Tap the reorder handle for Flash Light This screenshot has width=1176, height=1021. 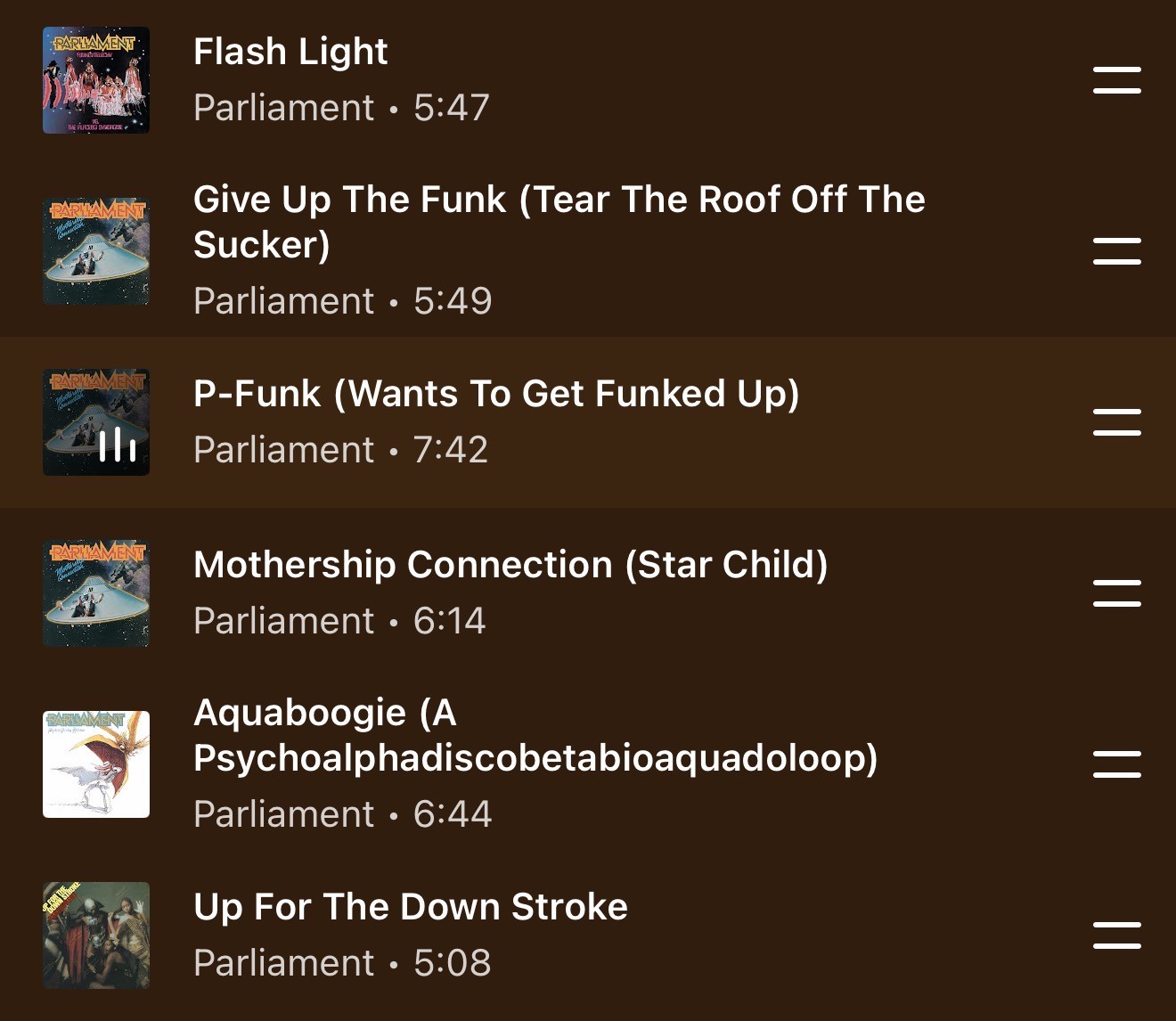1116,80
